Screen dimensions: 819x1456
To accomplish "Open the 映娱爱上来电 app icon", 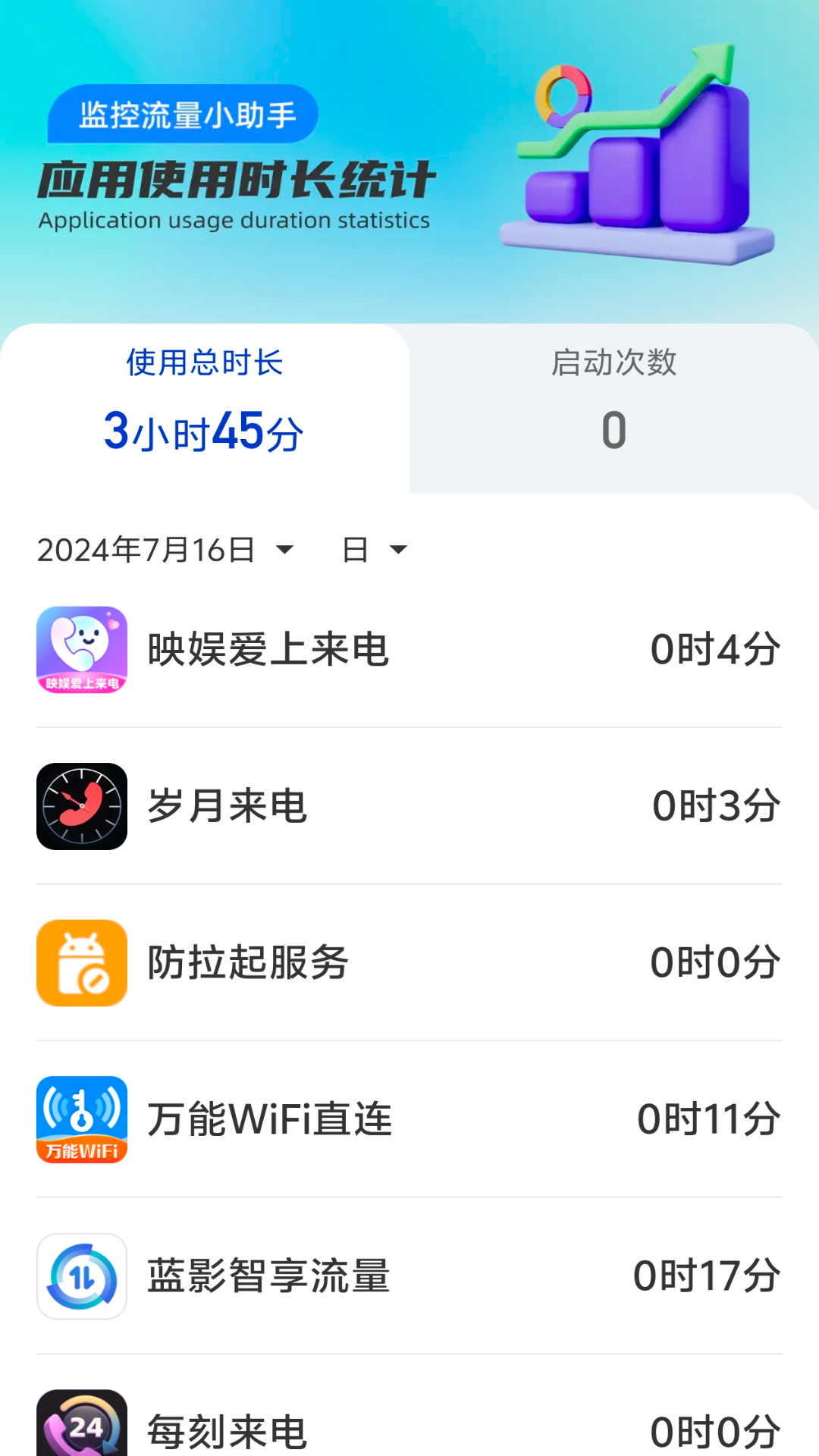I will 81,650.
